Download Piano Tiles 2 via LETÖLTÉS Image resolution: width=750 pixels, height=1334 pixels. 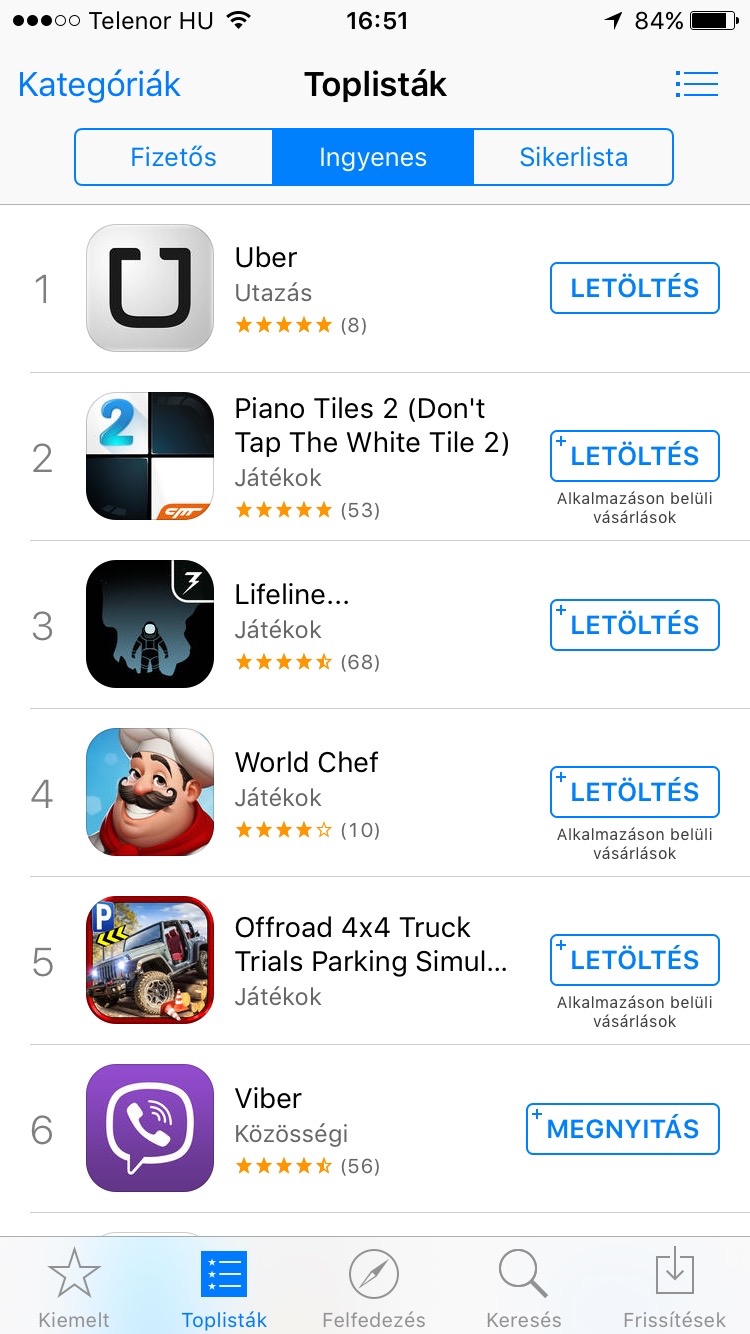(x=634, y=456)
